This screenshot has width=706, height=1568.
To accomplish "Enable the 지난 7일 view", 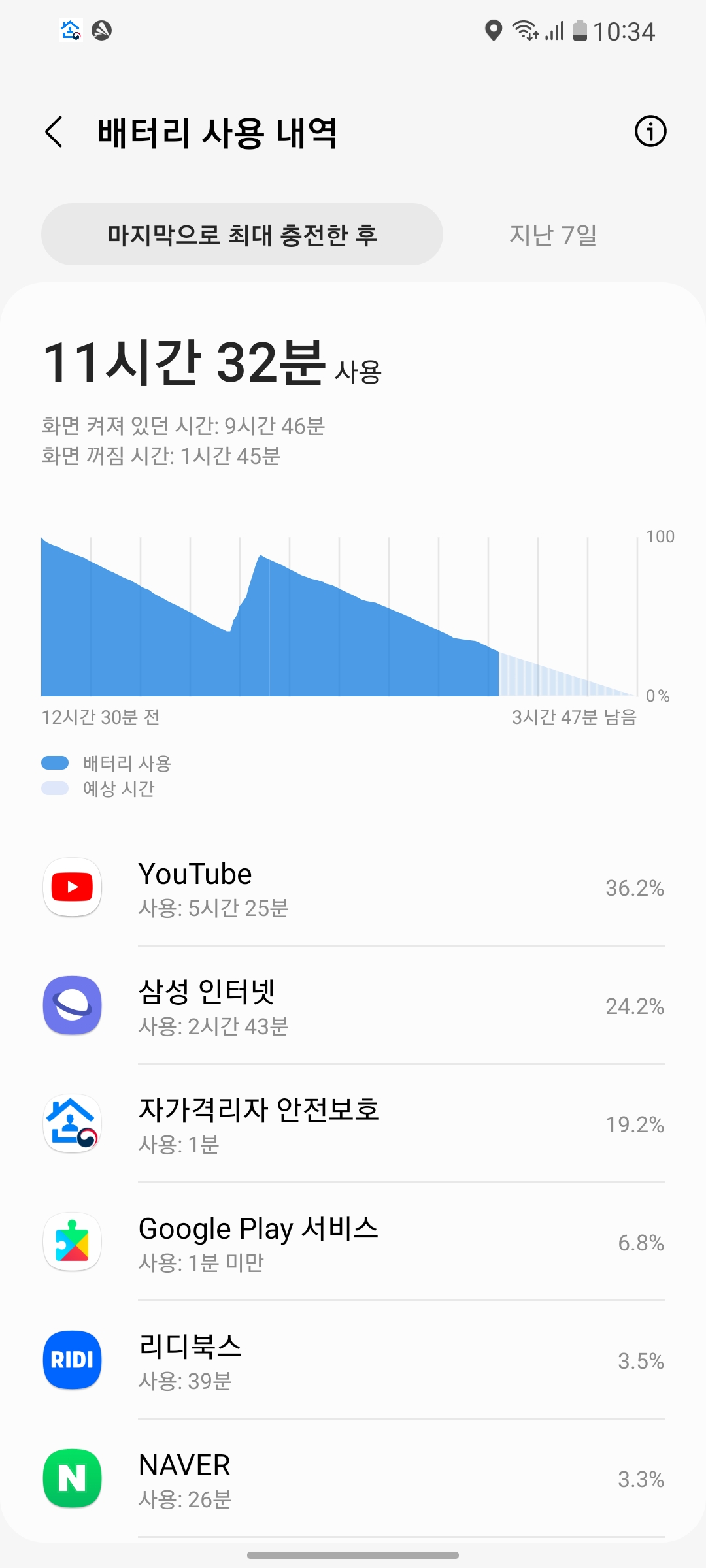I will pyautogui.click(x=553, y=236).
